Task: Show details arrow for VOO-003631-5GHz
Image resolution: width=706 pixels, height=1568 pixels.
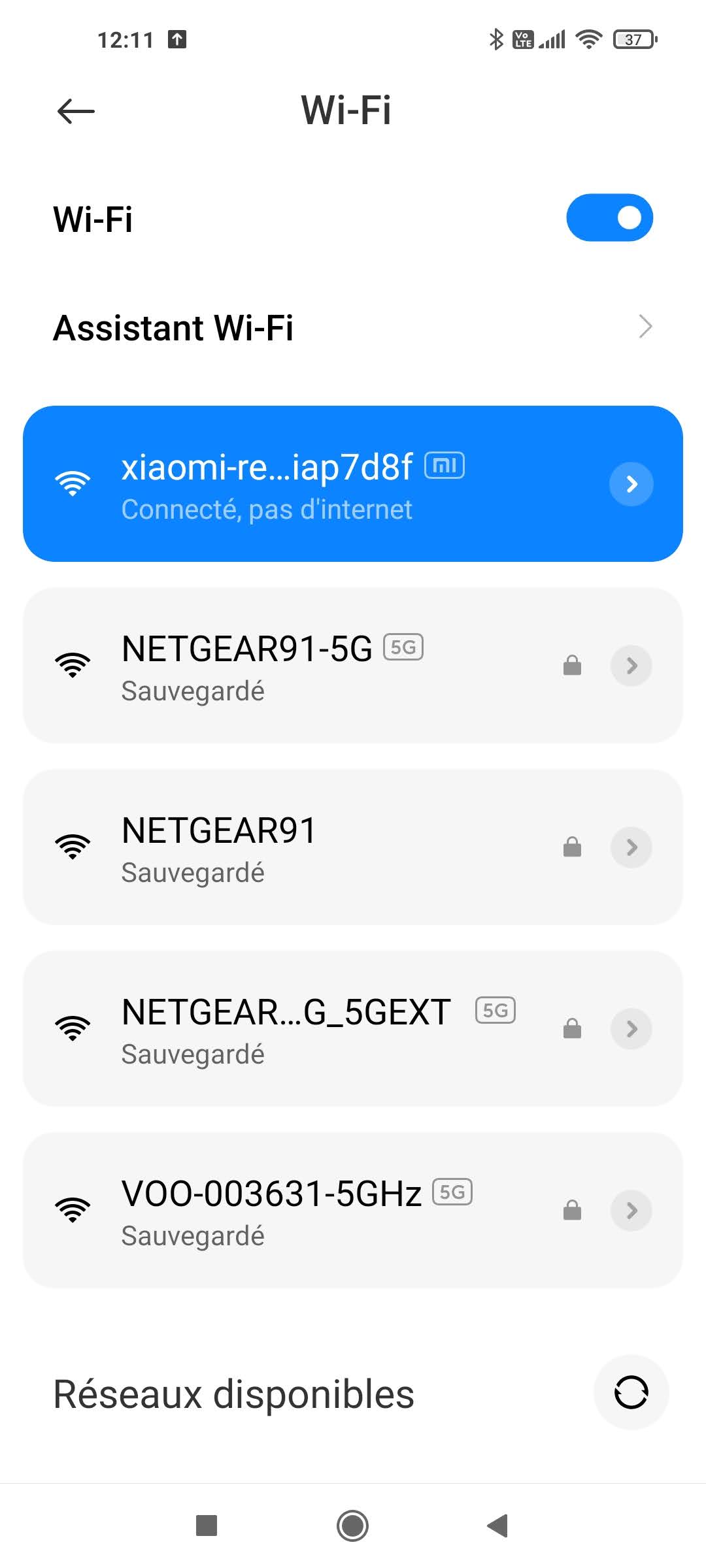Action: [631, 1211]
